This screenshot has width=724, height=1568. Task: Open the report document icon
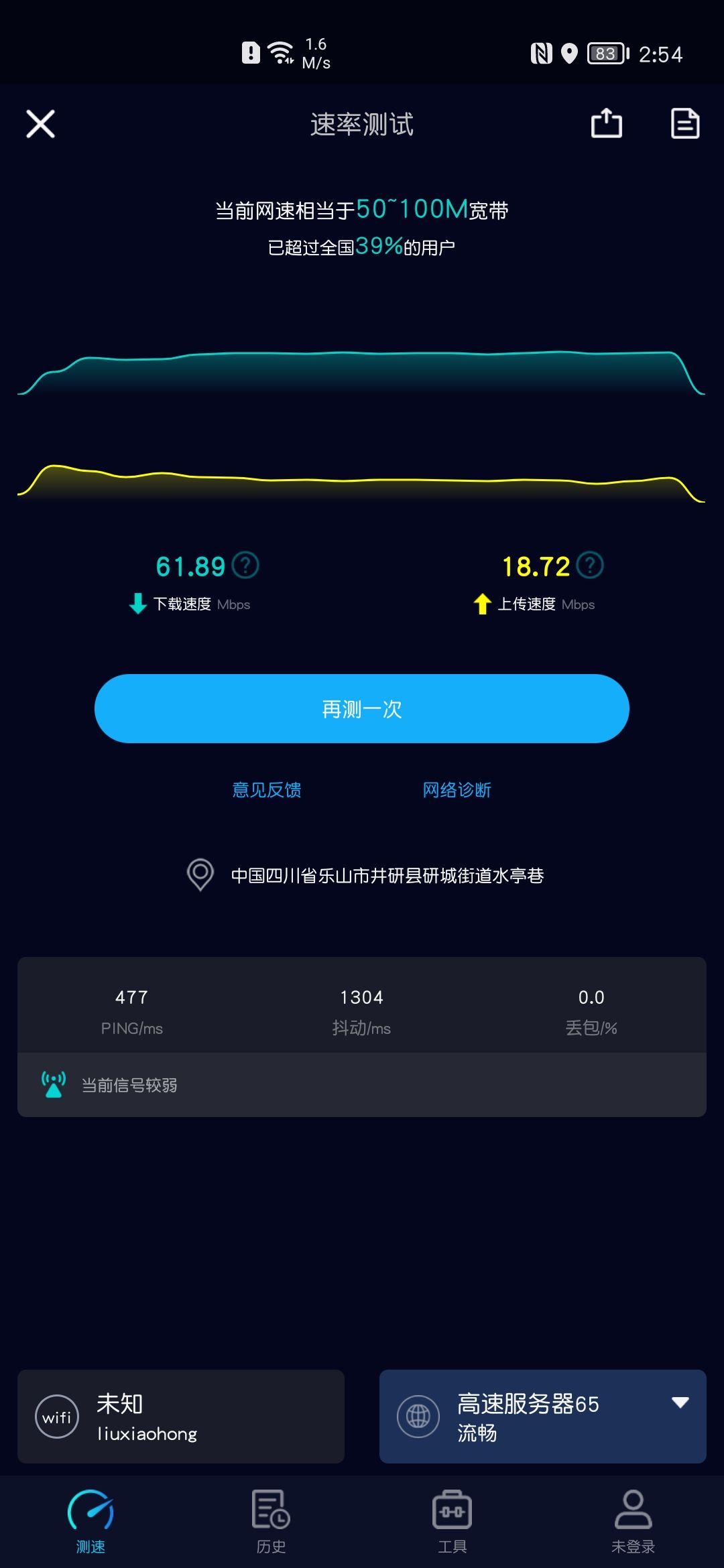pyautogui.click(x=685, y=123)
